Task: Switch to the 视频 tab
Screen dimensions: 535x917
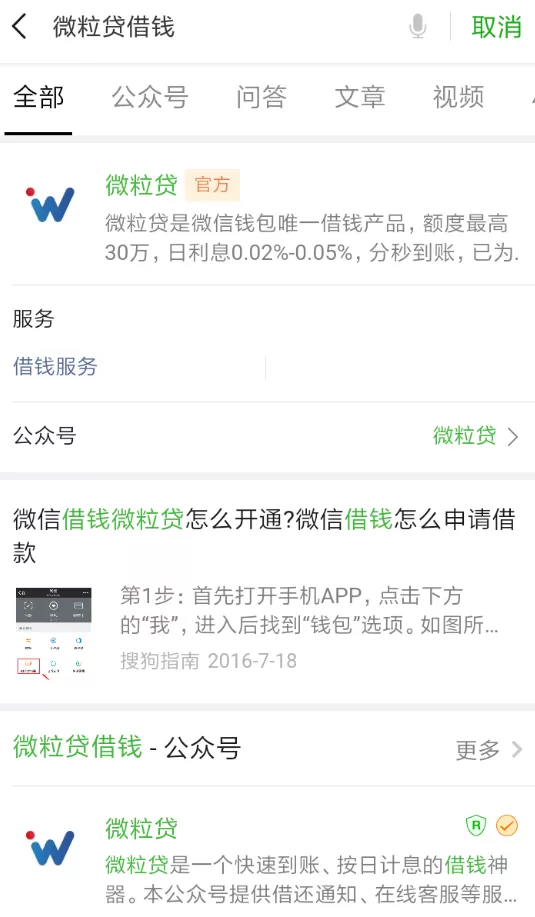Action: (458, 97)
